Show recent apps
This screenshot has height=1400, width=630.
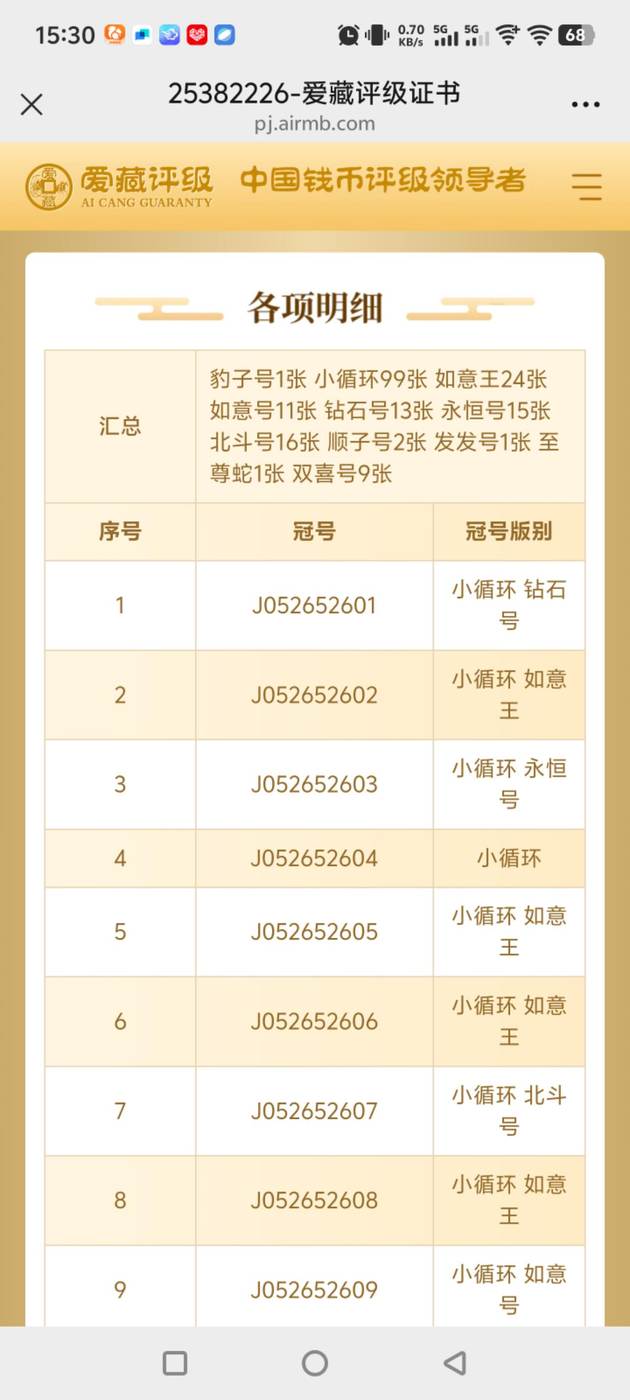(x=175, y=1362)
